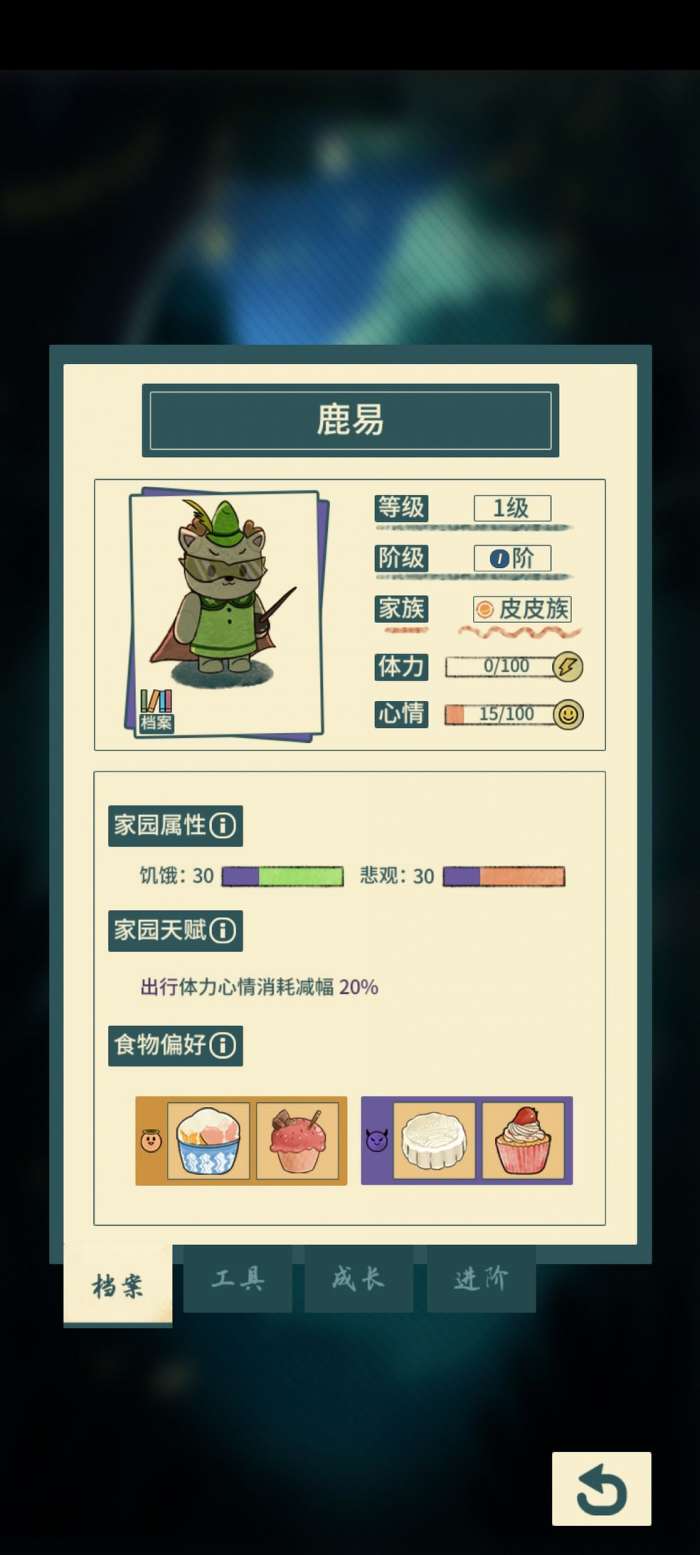Switch to the 成长 tab
700x1555 pixels.
(x=358, y=1279)
